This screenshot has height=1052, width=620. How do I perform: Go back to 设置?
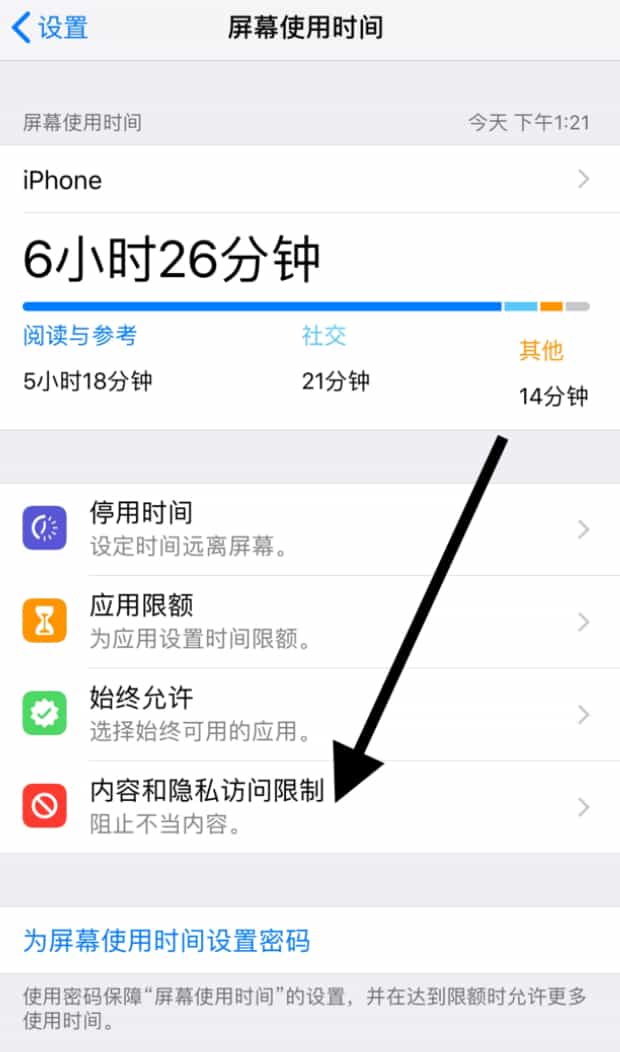(x=50, y=28)
